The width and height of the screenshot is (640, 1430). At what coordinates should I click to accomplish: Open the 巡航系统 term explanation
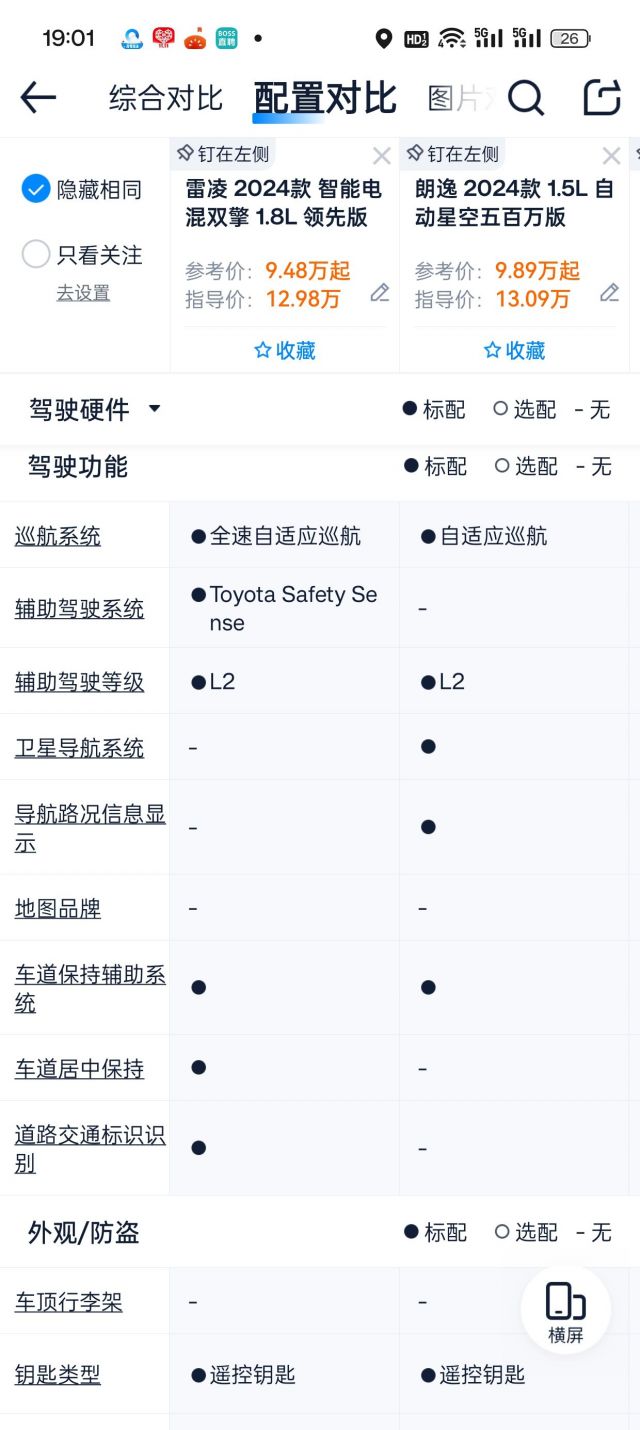tap(58, 536)
